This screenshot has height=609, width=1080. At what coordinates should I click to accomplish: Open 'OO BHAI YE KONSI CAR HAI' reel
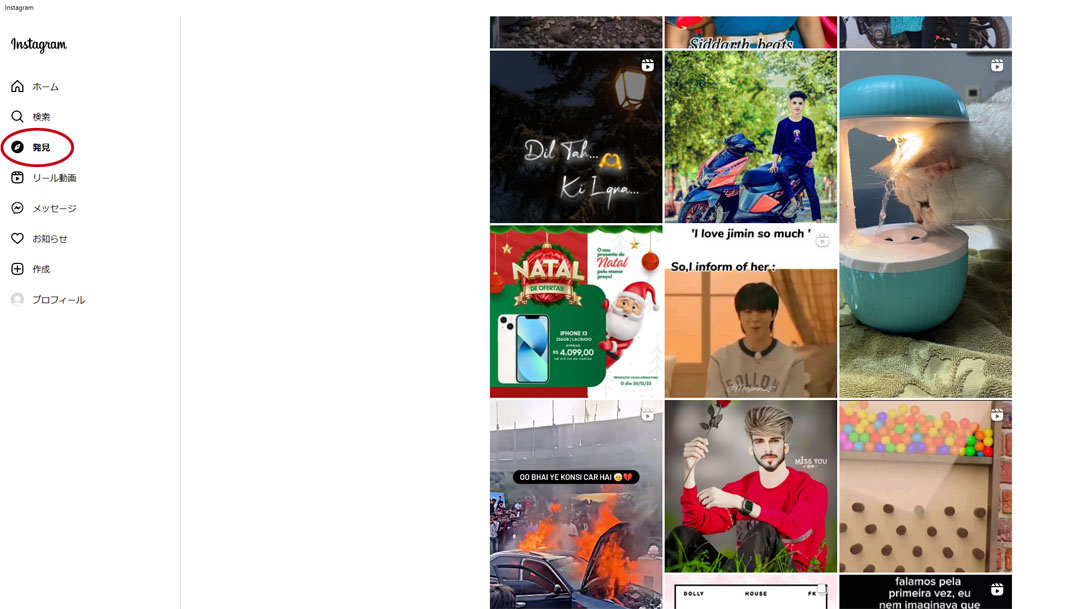tap(576, 505)
